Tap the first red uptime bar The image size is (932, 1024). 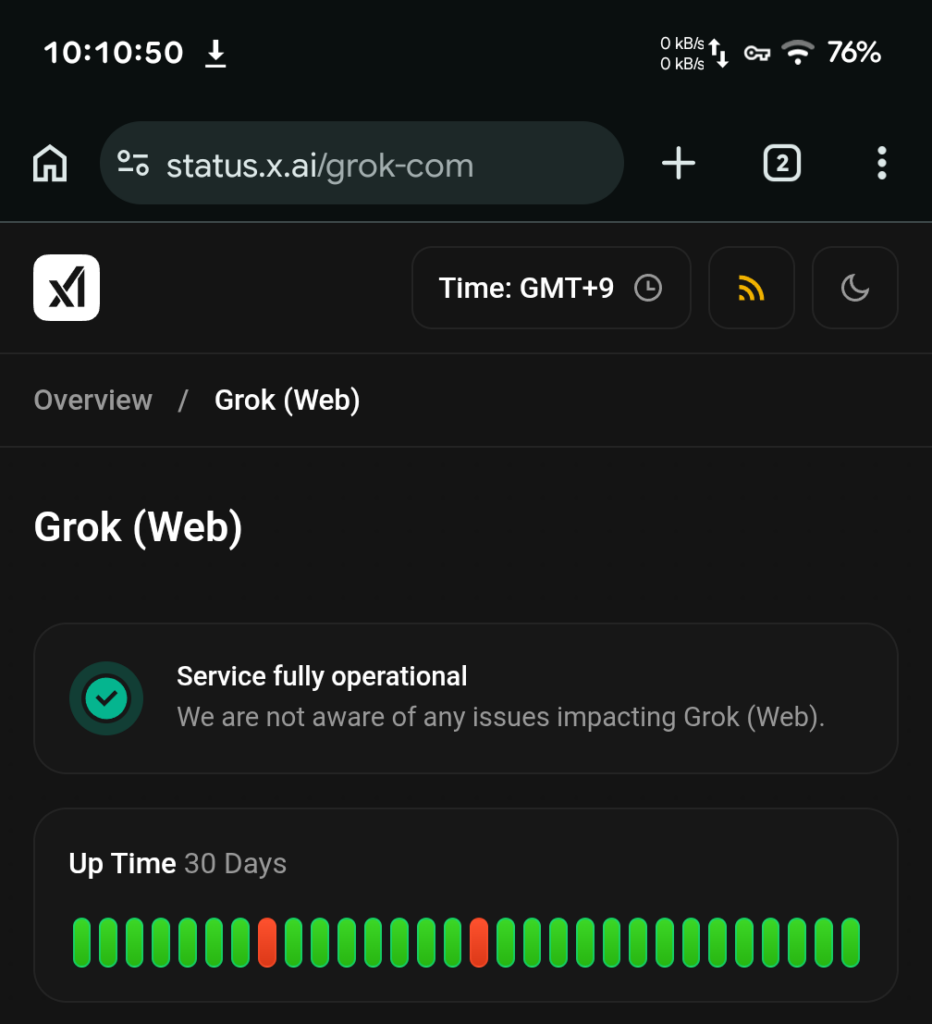(267, 942)
